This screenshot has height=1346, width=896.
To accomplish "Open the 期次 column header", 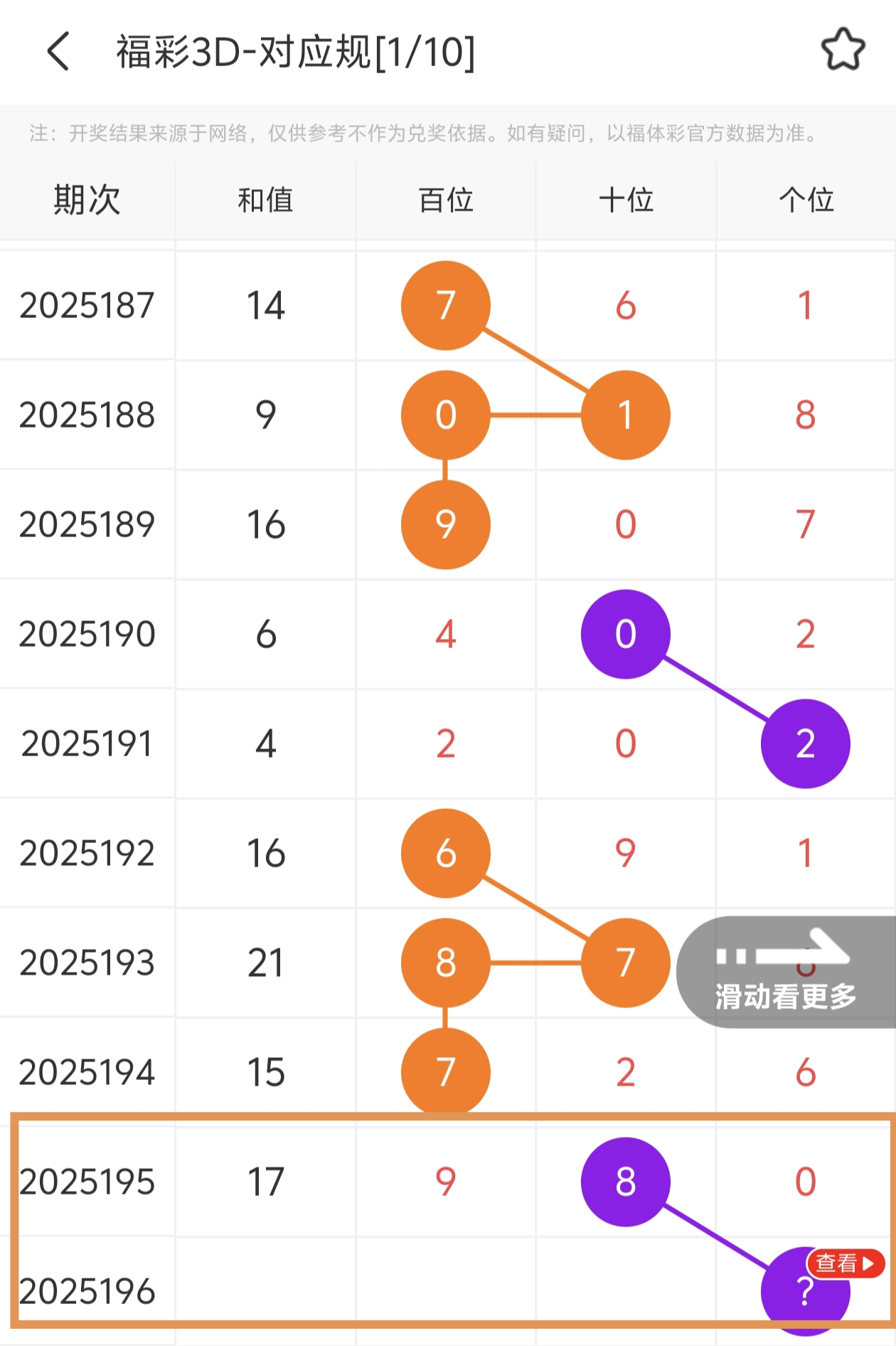I will [x=87, y=201].
